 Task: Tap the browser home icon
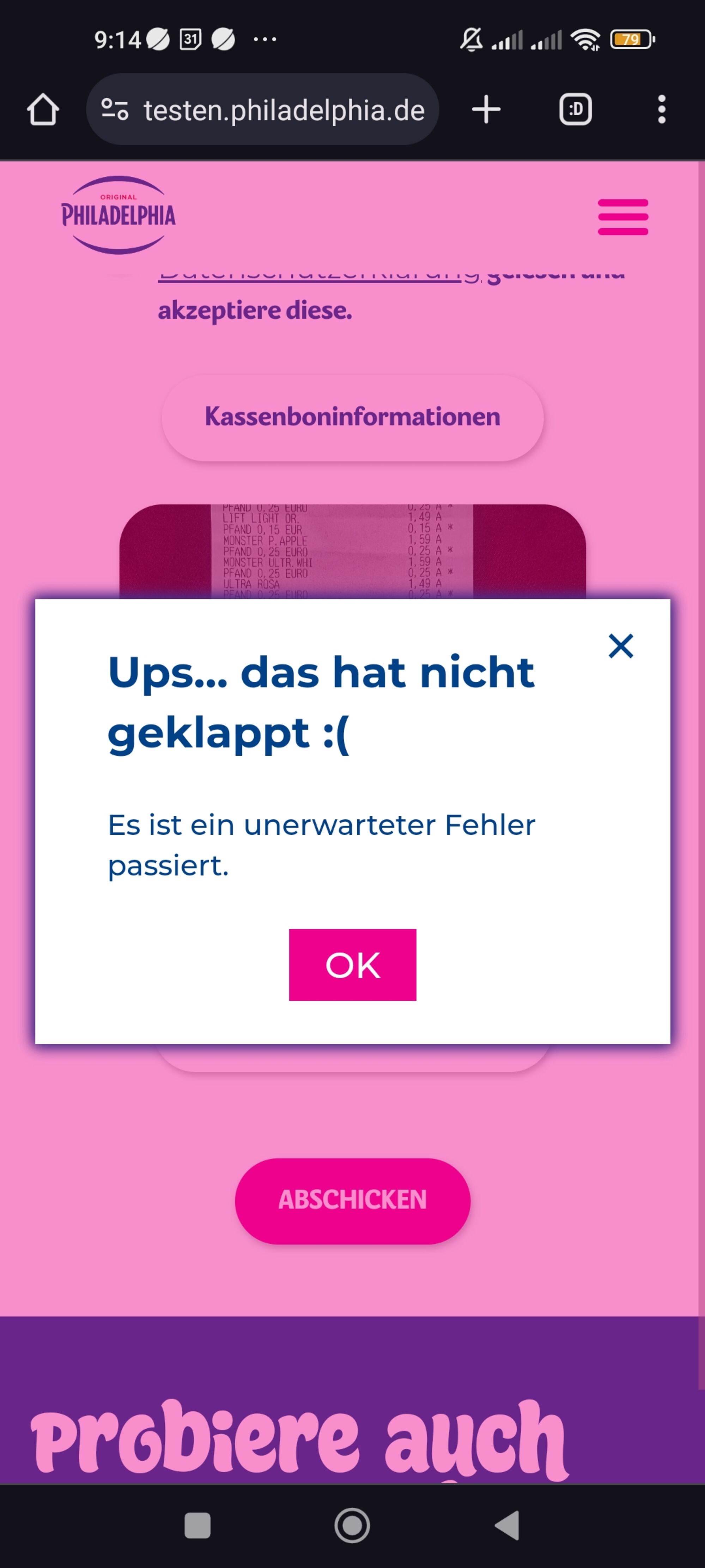click(43, 110)
